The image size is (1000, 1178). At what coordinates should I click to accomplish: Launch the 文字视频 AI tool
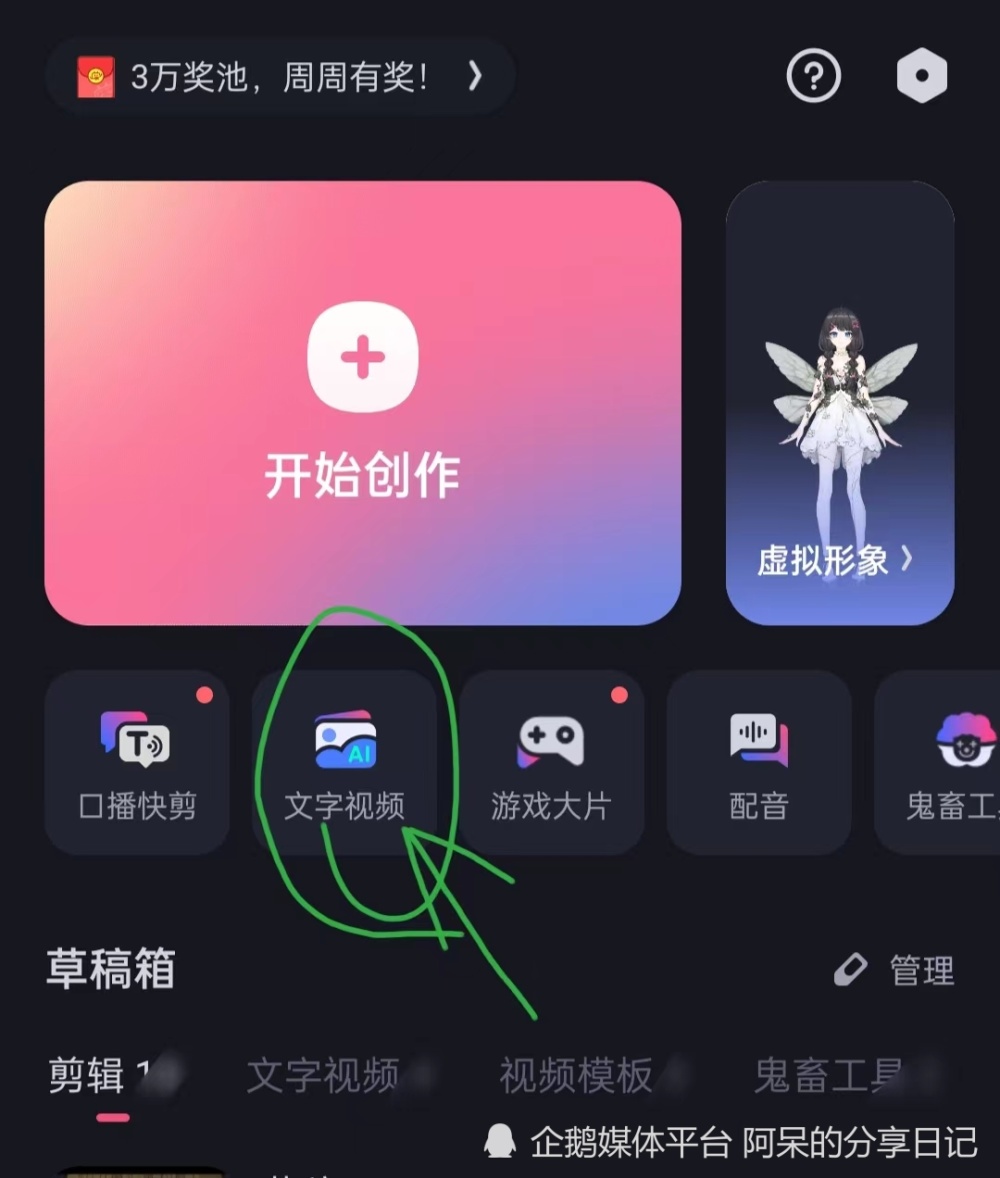[345, 762]
